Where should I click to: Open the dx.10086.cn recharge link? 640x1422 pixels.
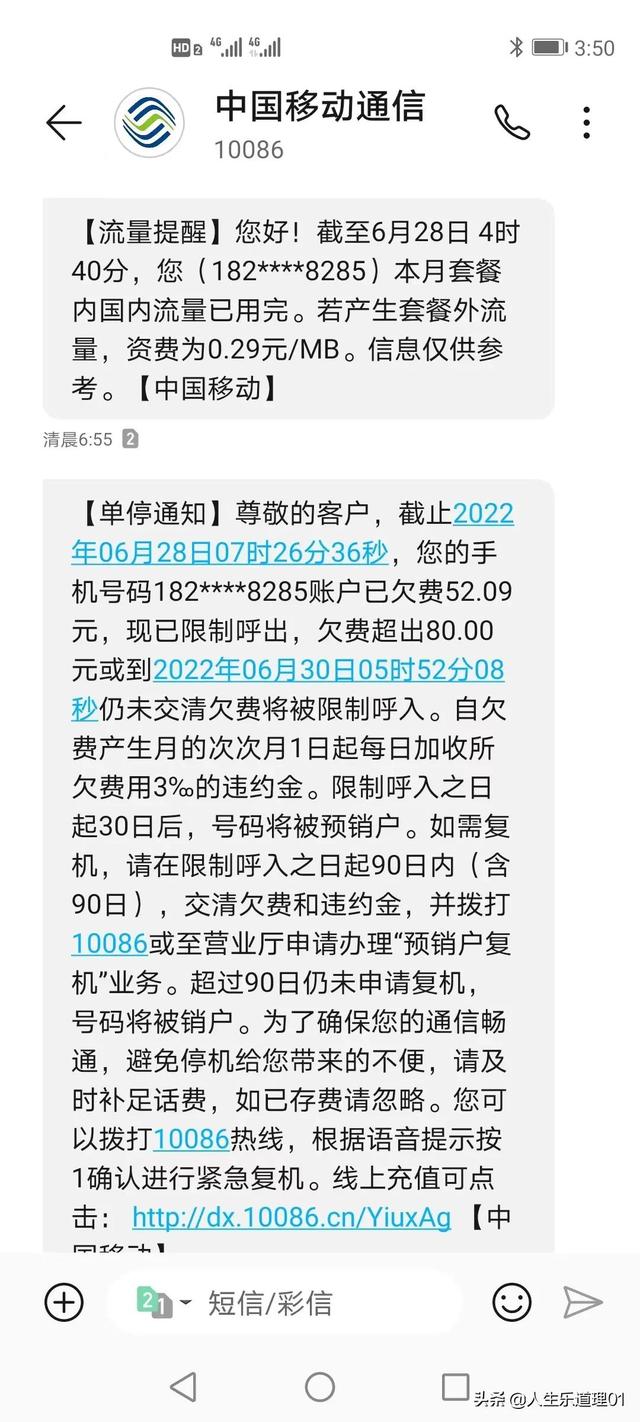coord(291,1217)
